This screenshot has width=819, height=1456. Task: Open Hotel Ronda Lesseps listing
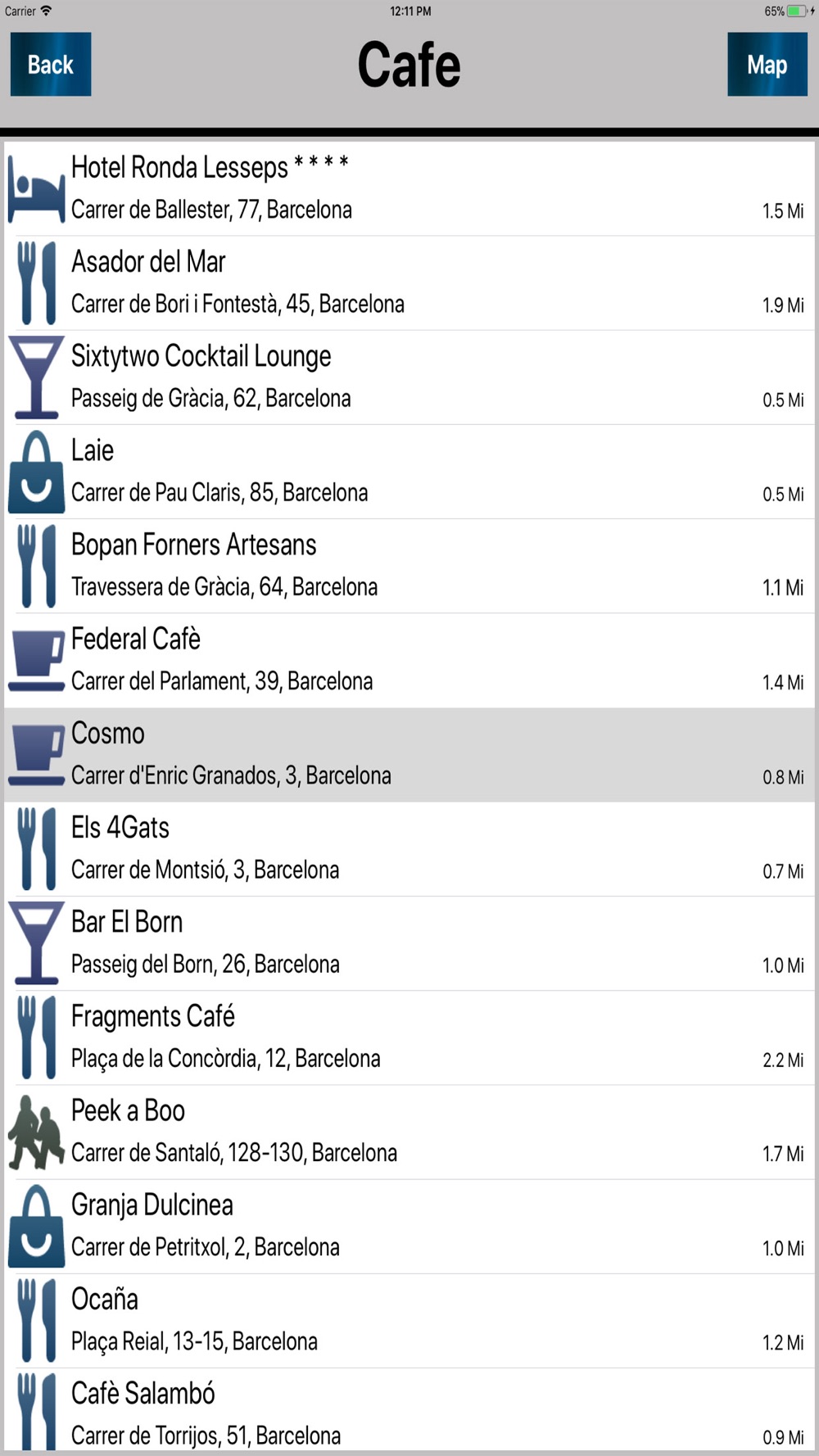[409, 189]
